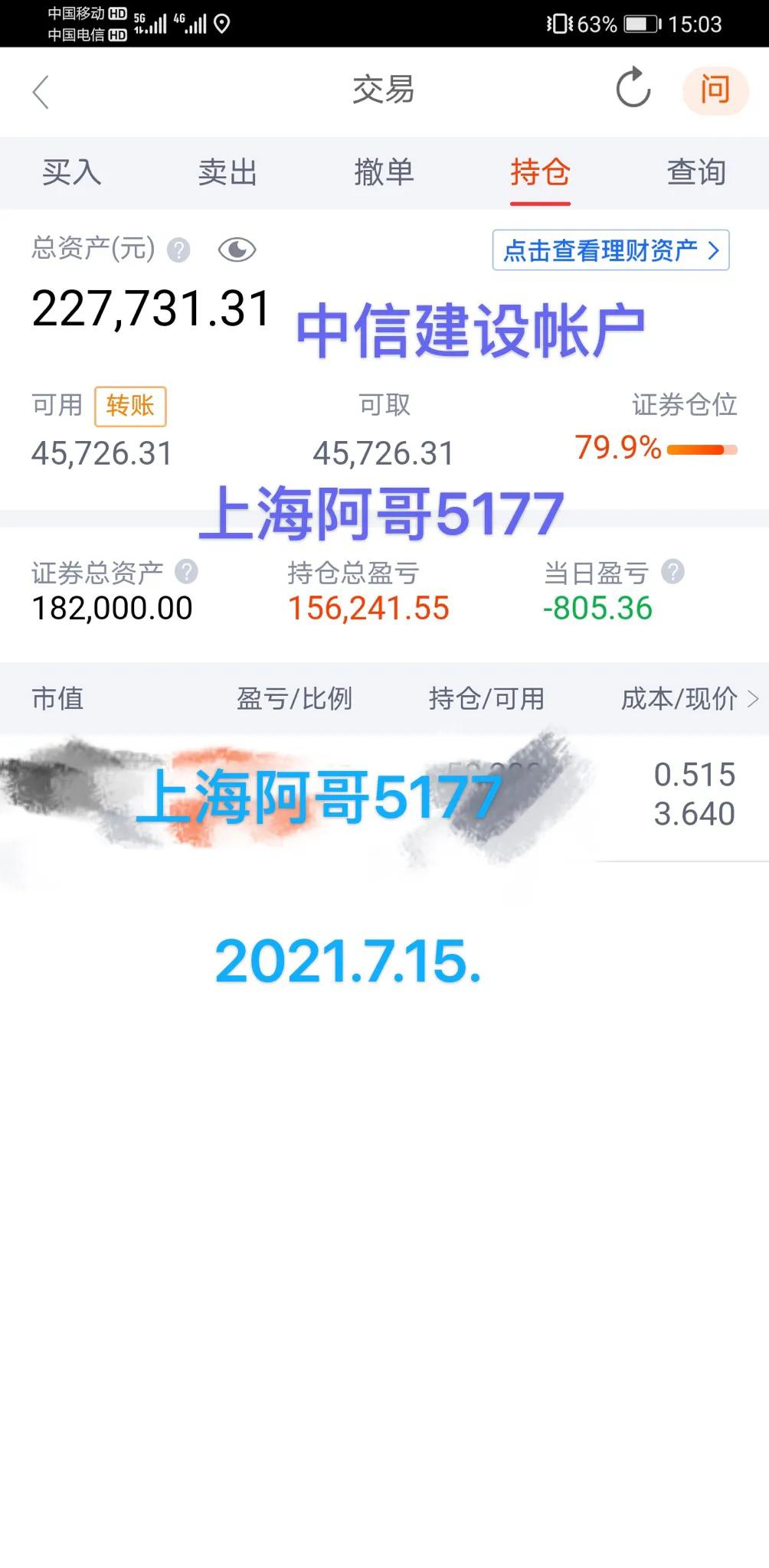Viewport: 769px width, 1568px height.
Task: Open the holding row priced 3.640
Action: 384,797
